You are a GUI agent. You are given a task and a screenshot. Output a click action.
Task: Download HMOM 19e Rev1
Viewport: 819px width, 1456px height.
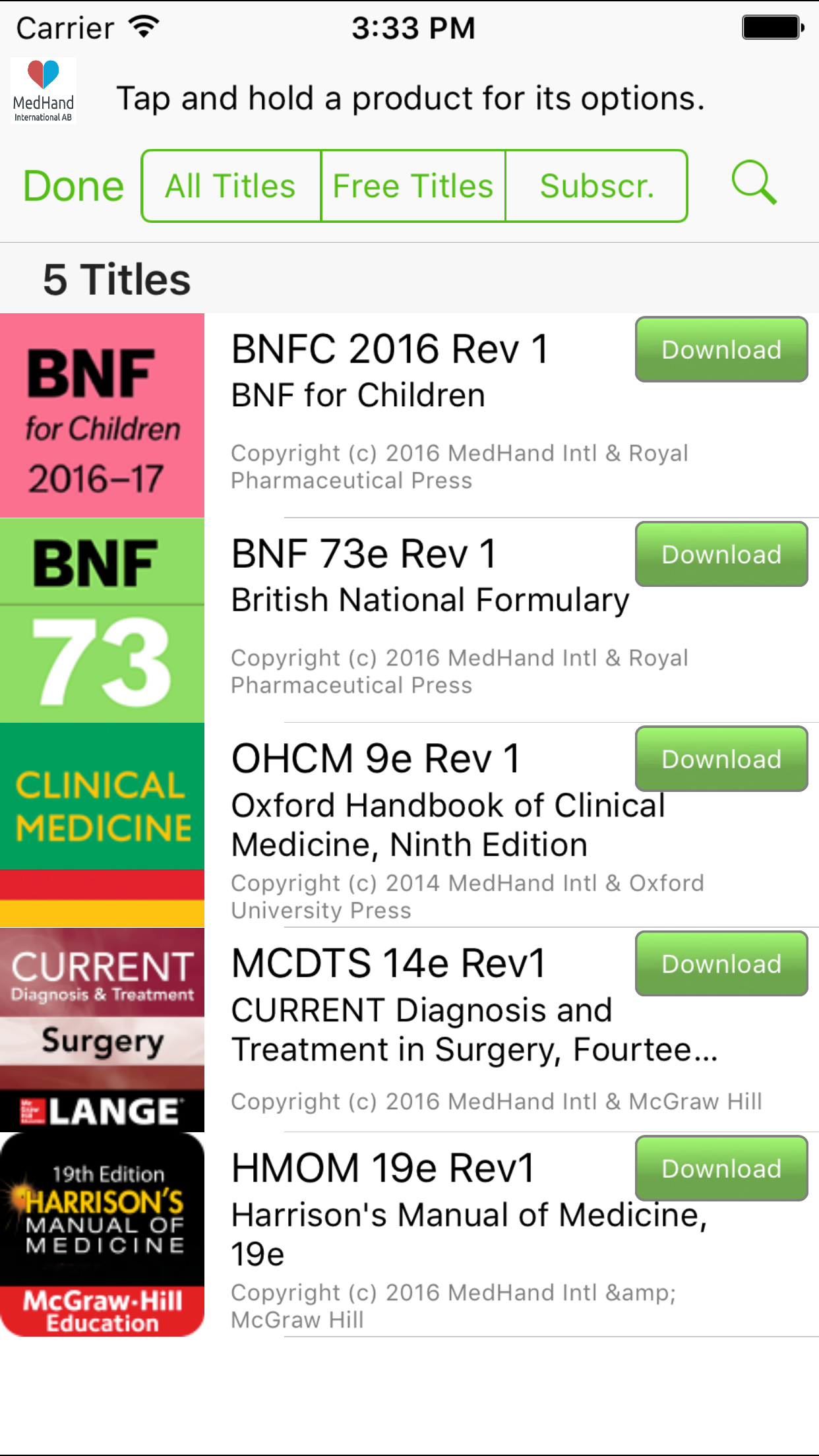[721, 1168]
